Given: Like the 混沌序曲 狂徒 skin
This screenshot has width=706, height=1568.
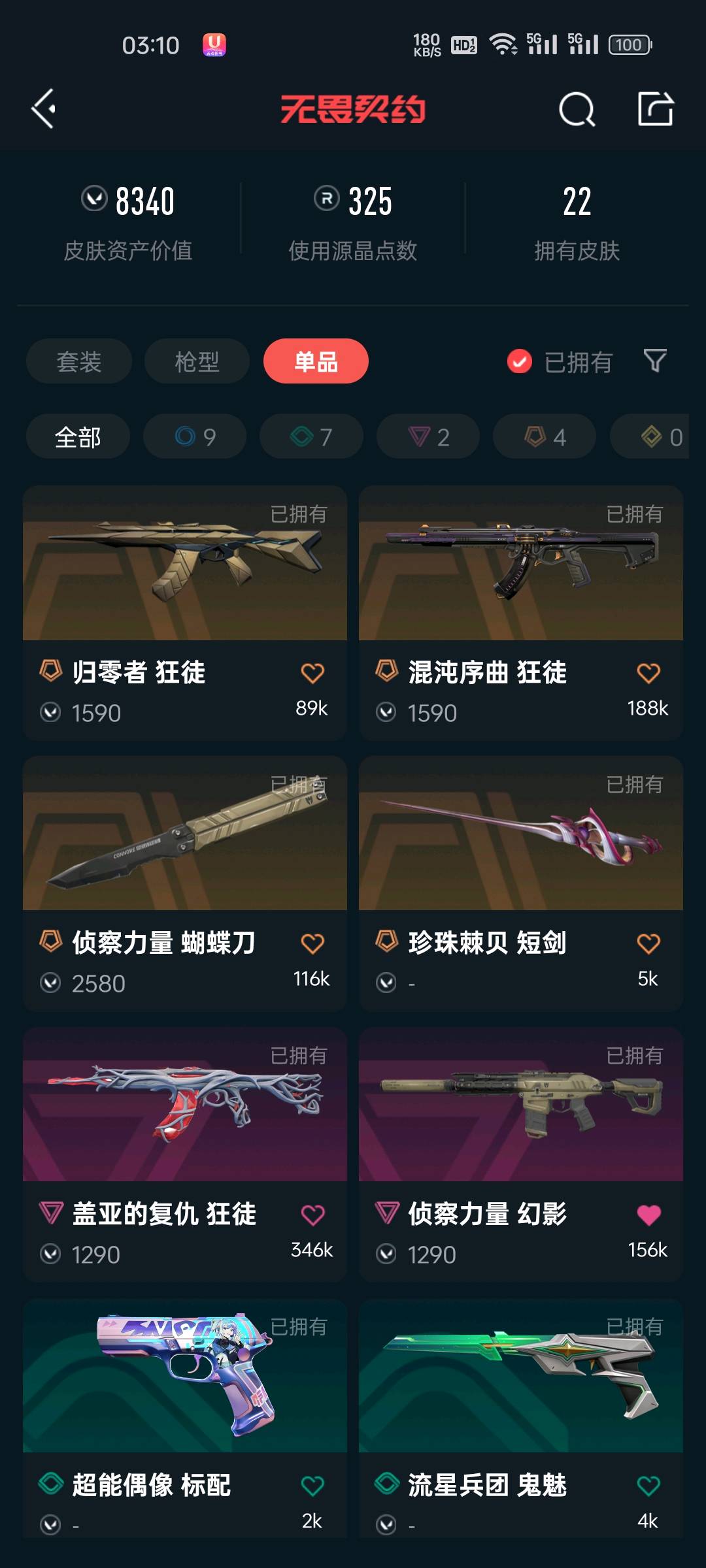Looking at the screenshot, I should coord(648,673).
